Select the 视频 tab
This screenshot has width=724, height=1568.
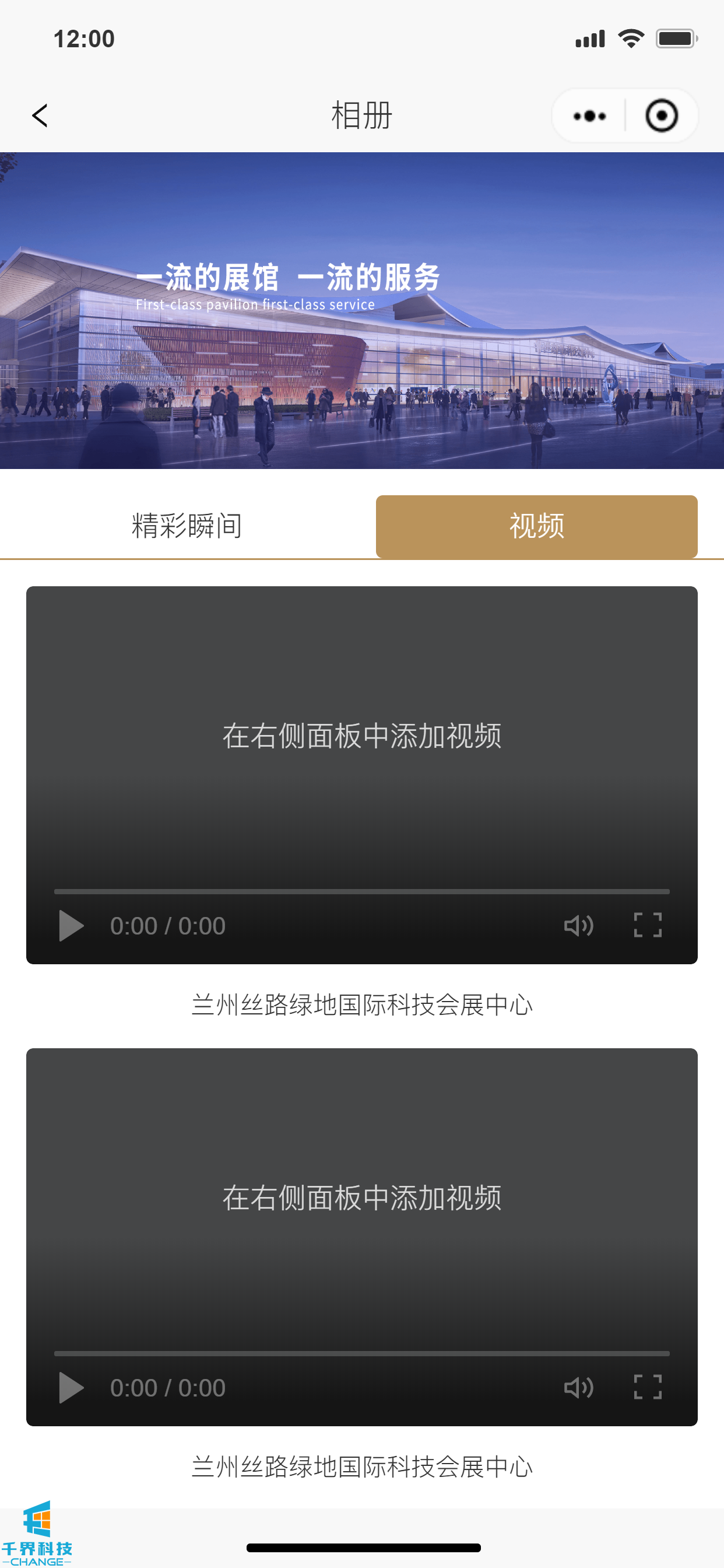pos(536,526)
